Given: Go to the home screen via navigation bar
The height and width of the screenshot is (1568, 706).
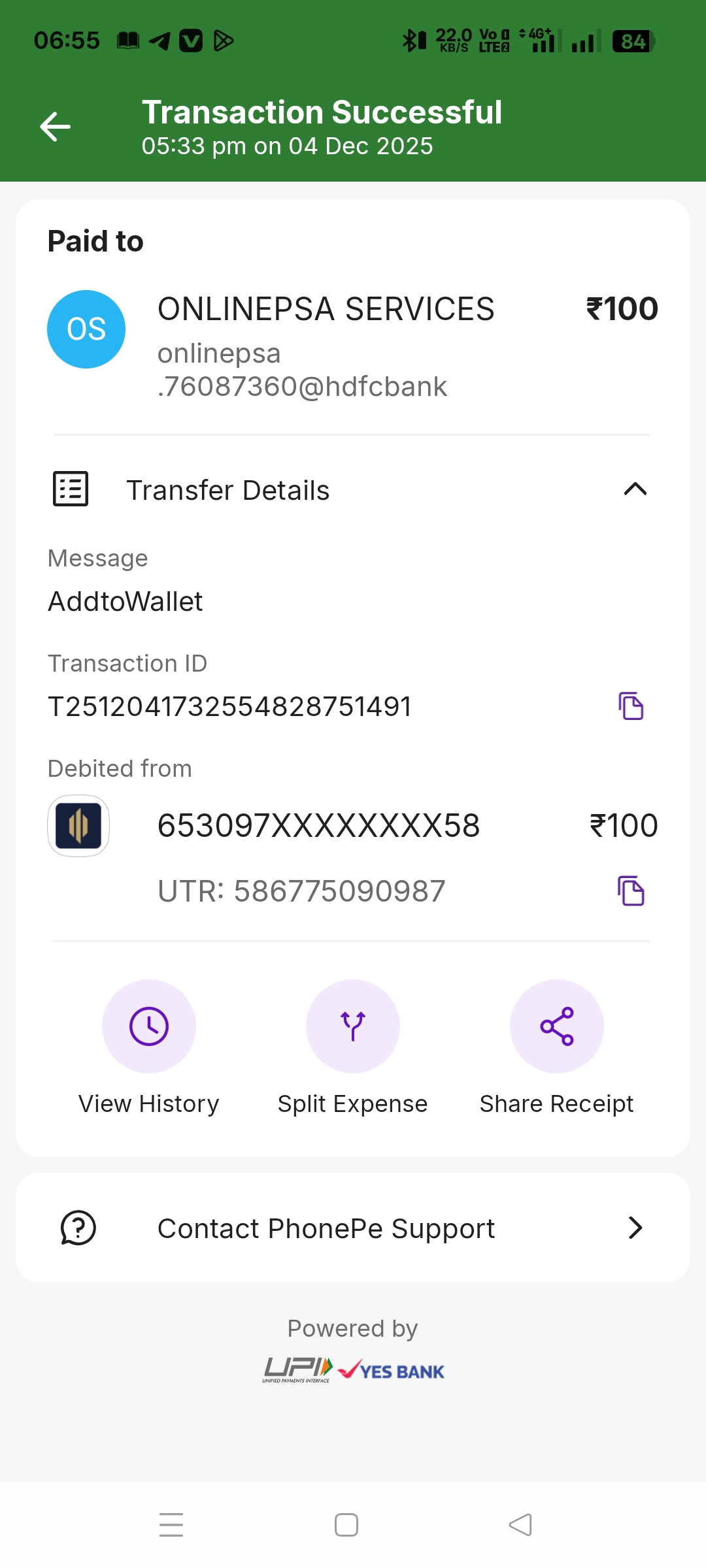Looking at the screenshot, I should click(346, 1525).
